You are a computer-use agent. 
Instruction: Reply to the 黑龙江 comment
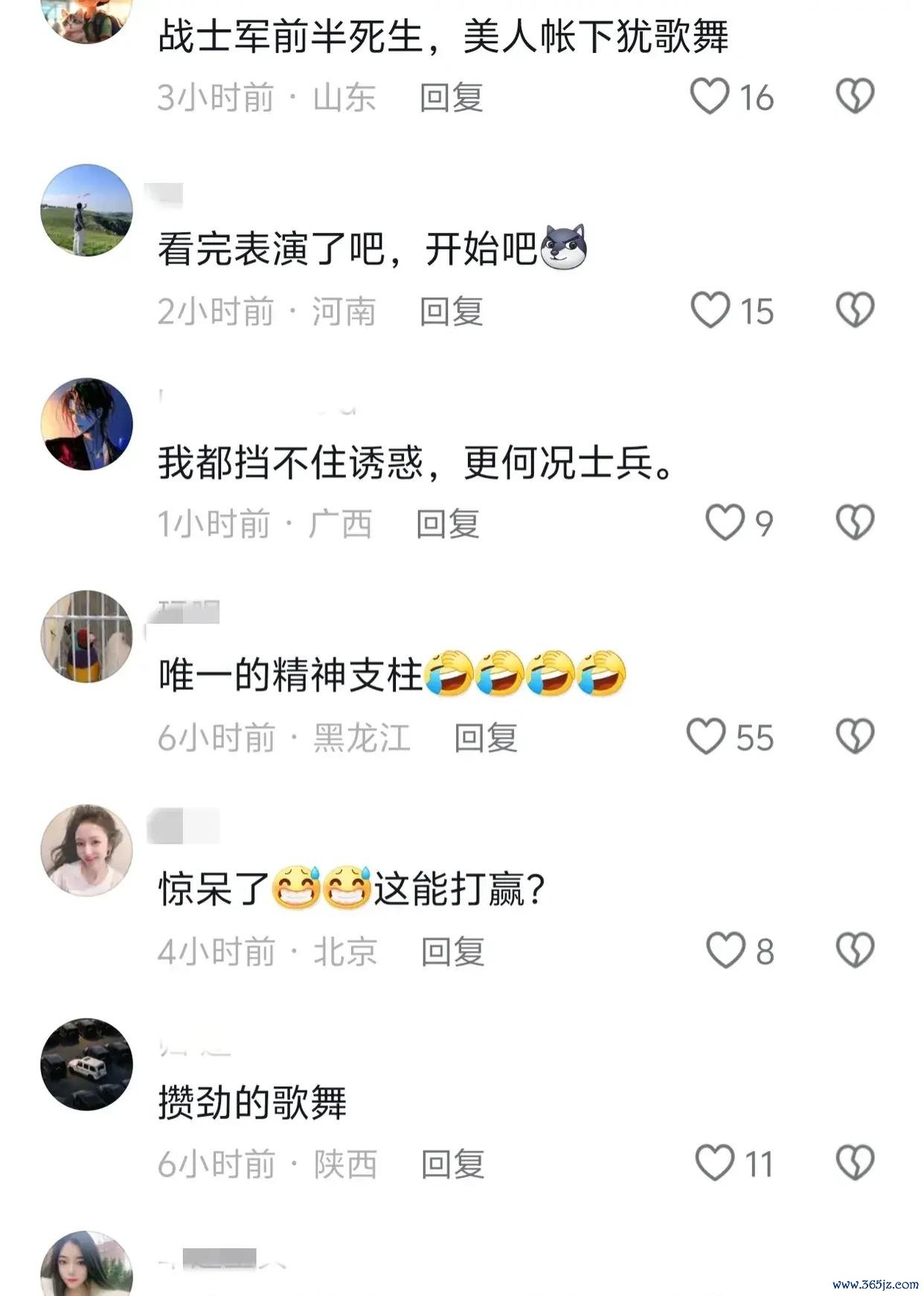point(486,738)
